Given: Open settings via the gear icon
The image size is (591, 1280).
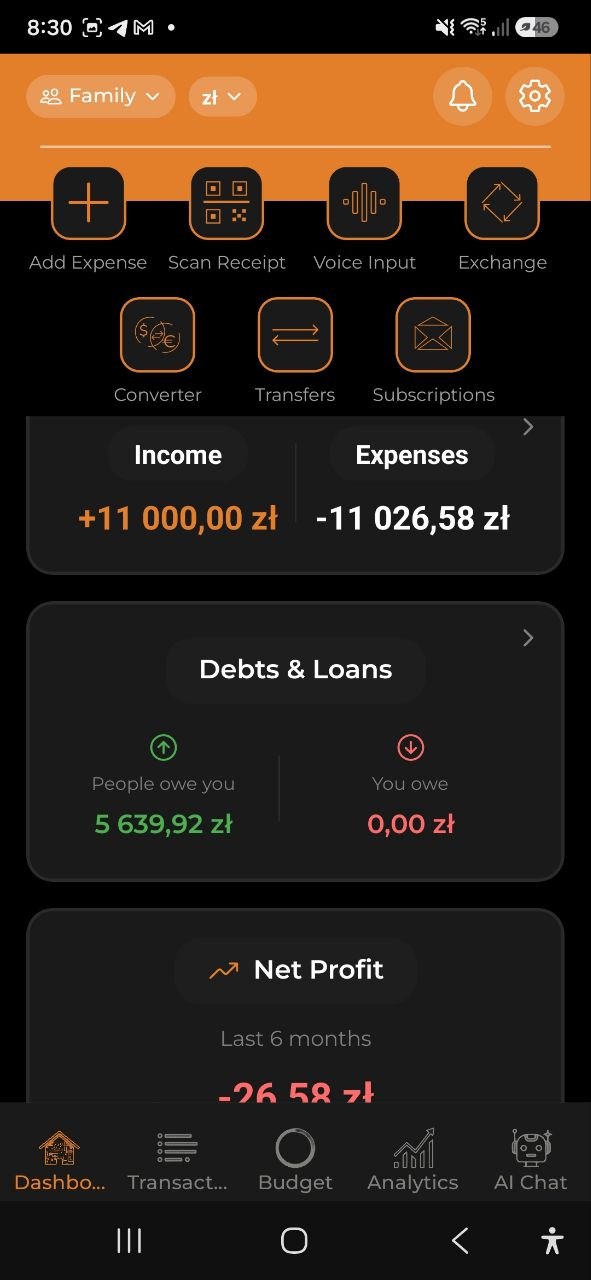Looking at the screenshot, I should (x=535, y=97).
